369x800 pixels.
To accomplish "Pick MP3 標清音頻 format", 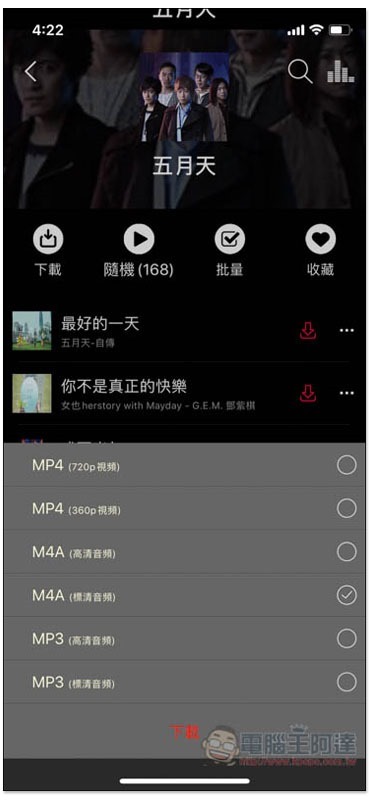I will coord(184,682).
